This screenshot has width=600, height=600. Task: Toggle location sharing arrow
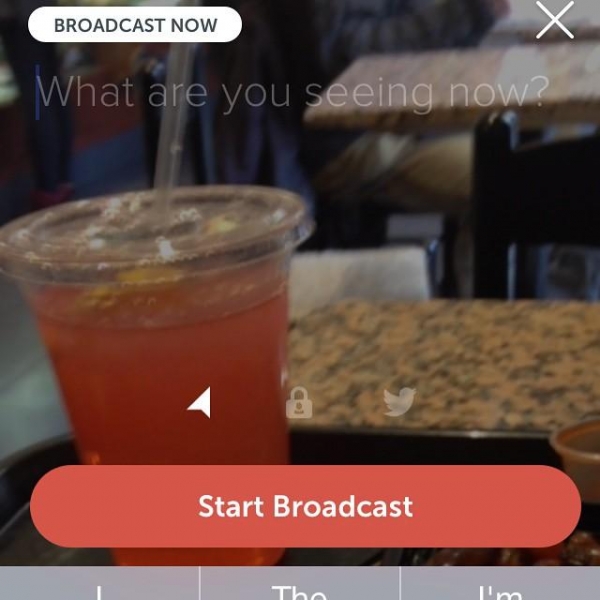[x=200, y=403]
